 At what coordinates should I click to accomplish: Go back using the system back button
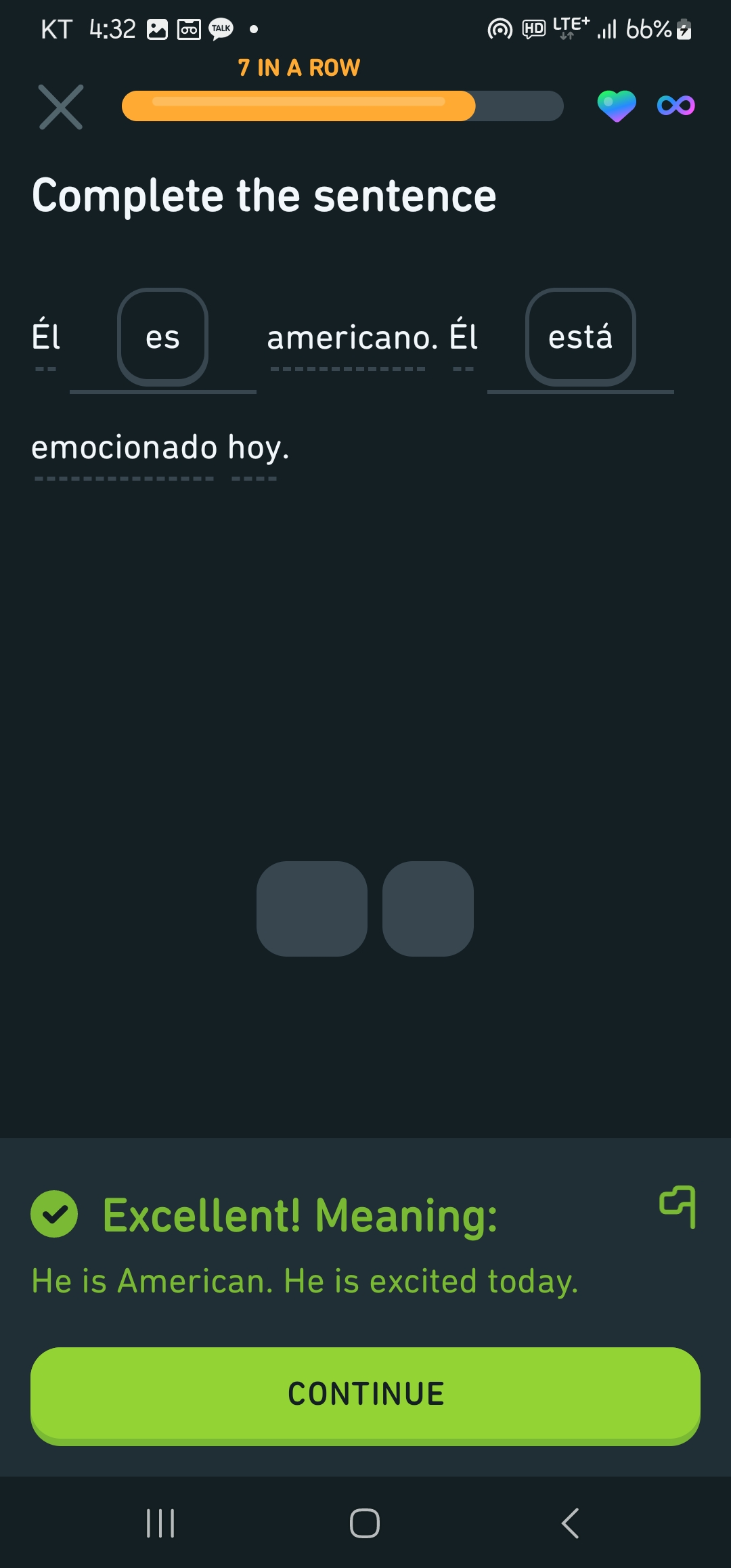[570, 1523]
